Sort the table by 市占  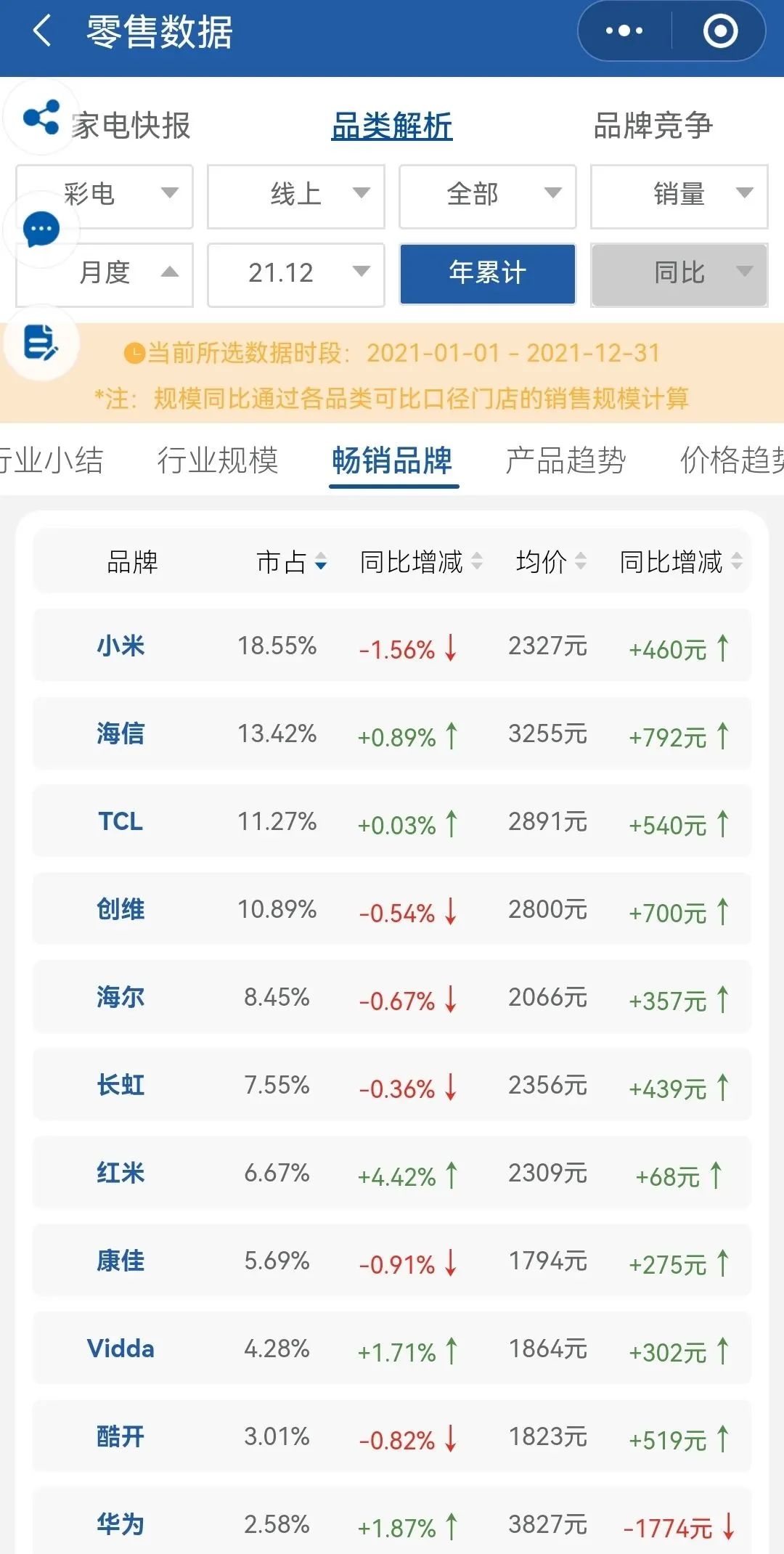coord(292,562)
